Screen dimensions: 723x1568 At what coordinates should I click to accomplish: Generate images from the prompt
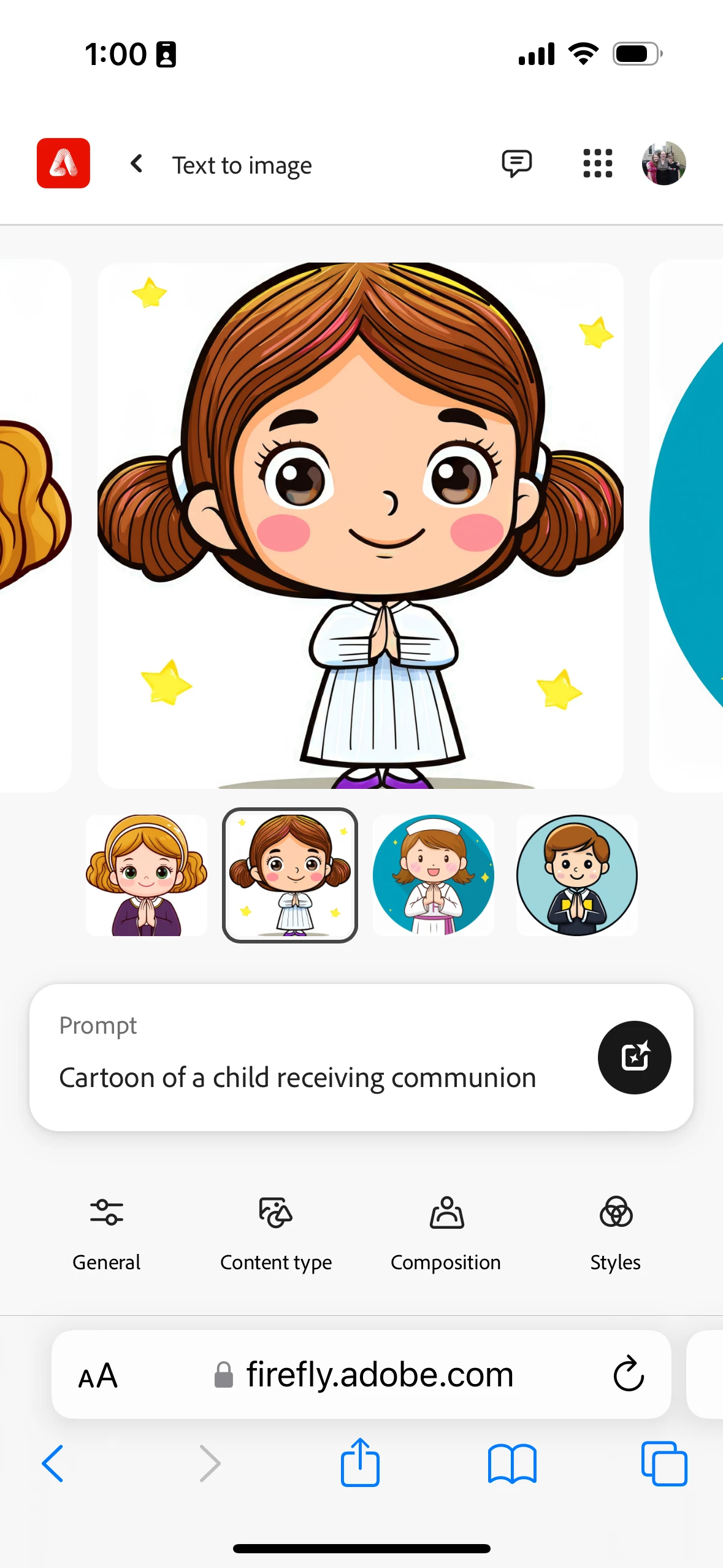634,1058
